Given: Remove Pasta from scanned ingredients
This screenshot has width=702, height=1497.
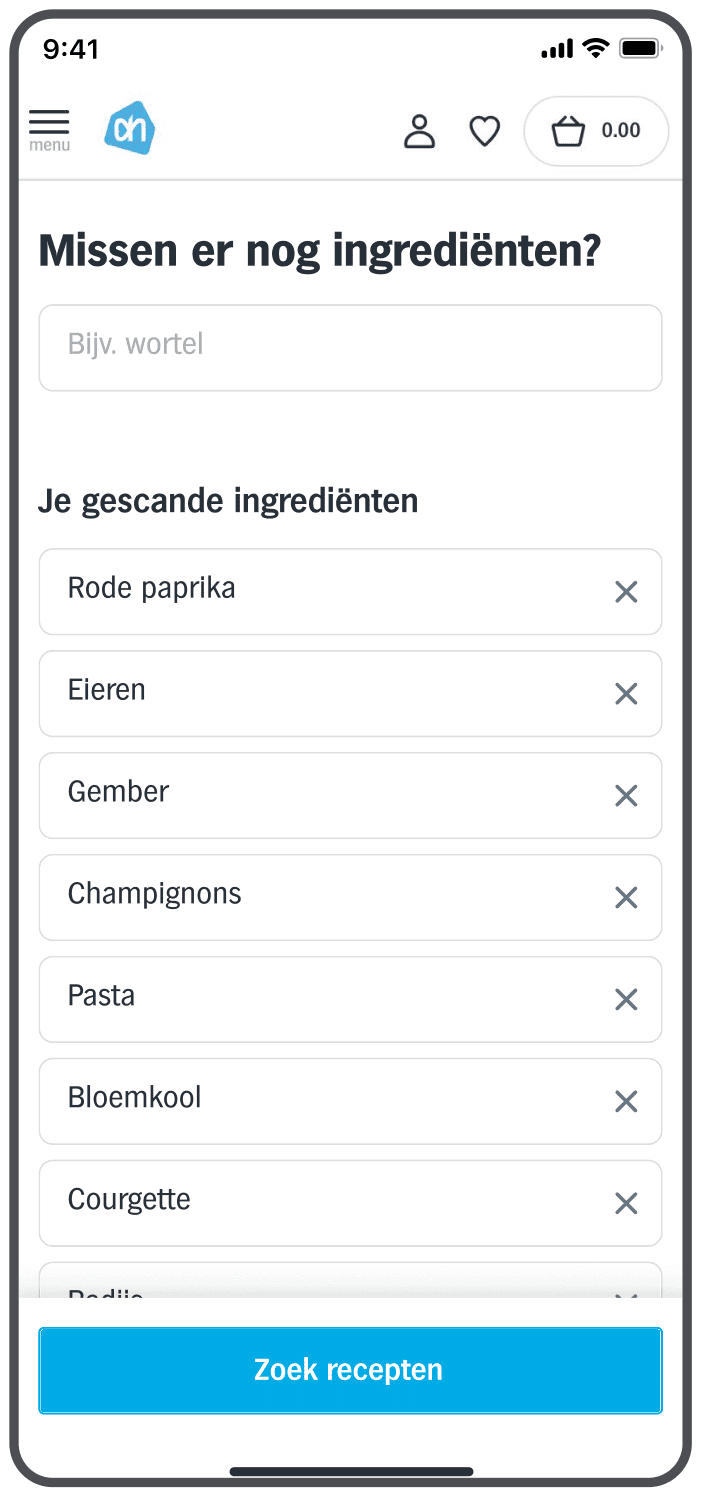Looking at the screenshot, I should click(x=626, y=1000).
